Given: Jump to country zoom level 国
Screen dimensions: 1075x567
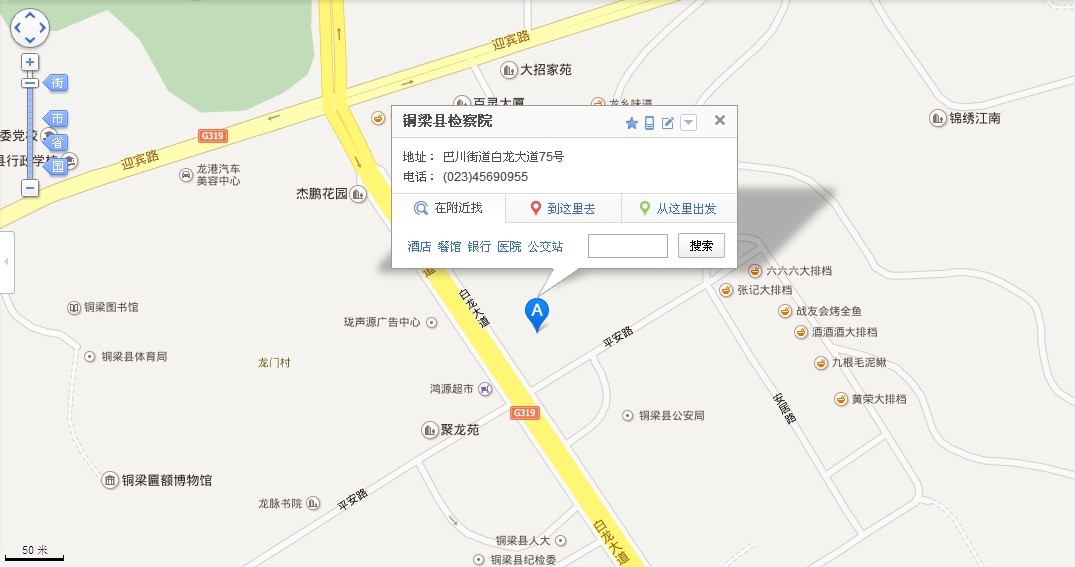Looking at the screenshot, I should click(57, 166).
